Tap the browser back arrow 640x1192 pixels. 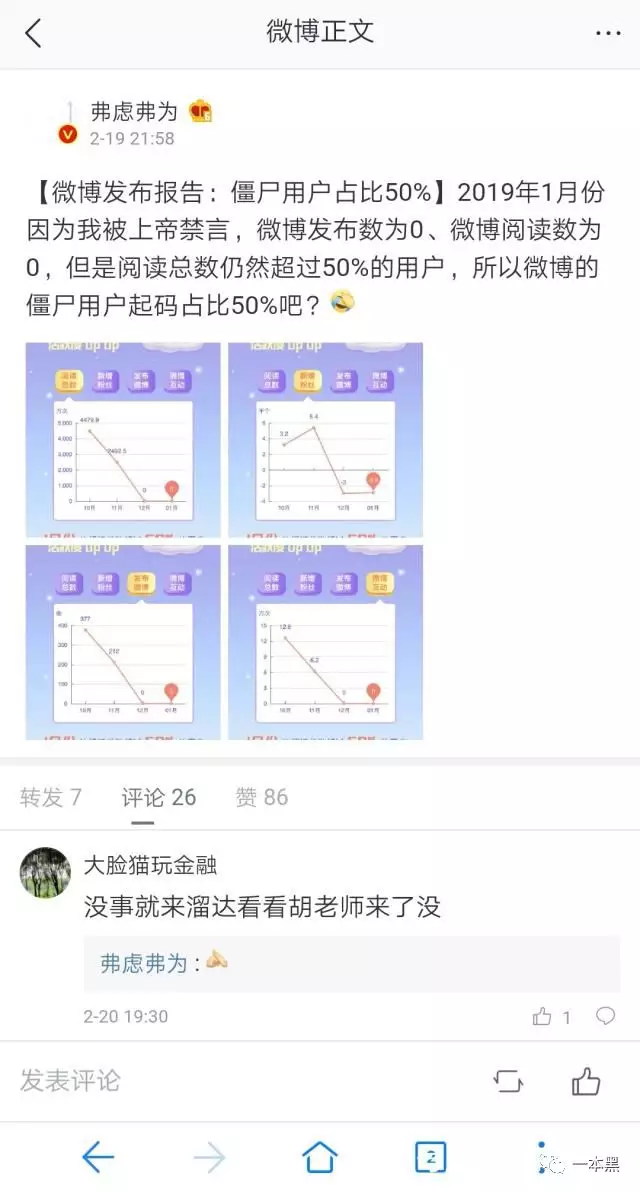pyautogui.click(x=97, y=1157)
